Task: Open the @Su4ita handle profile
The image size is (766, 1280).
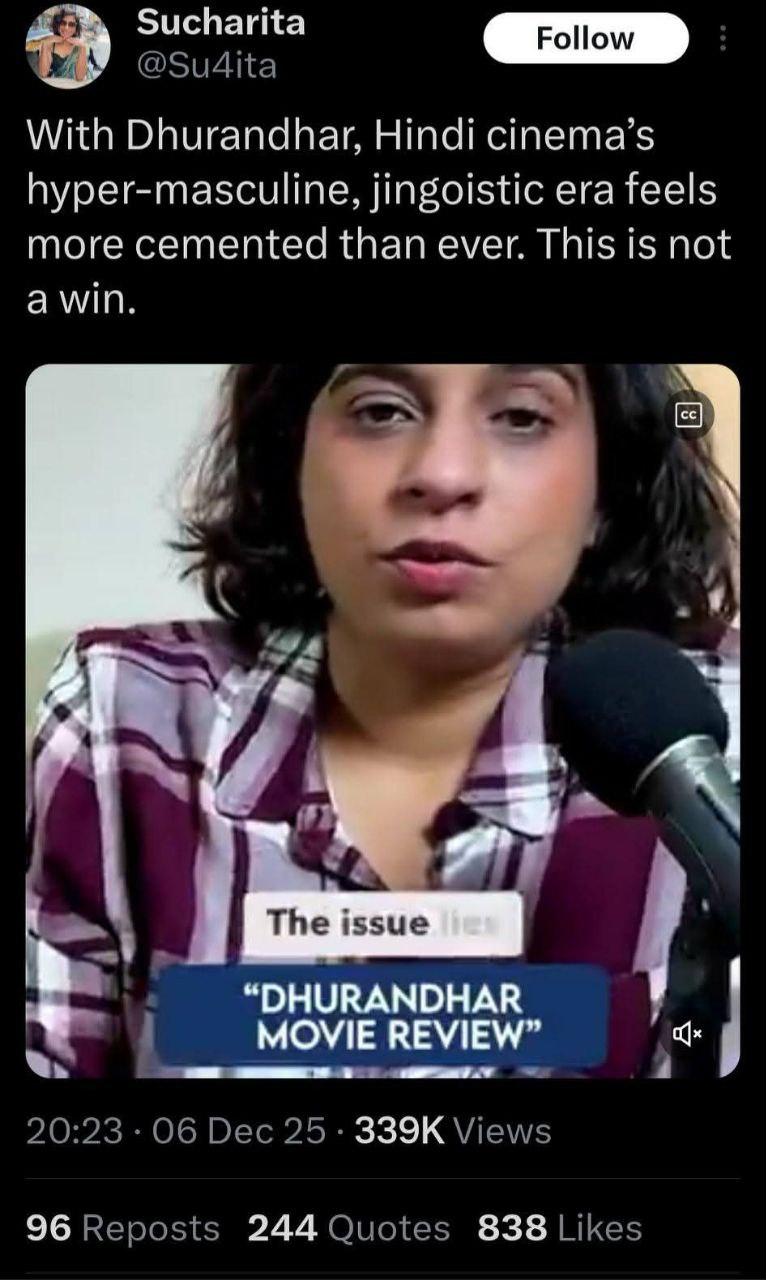Action: click(x=206, y=66)
